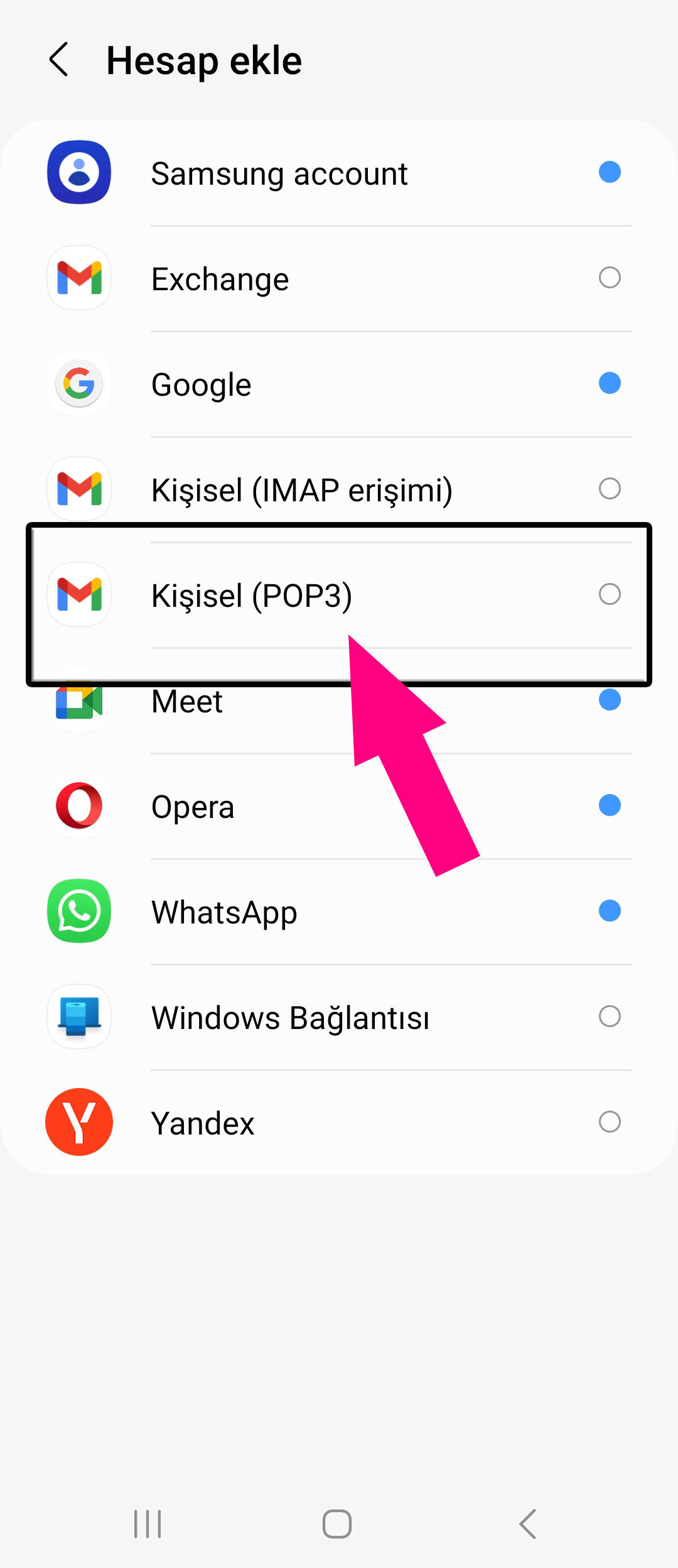Open Kişisel (IMAP erişimi) account setup
The height and width of the screenshot is (1568, 678).
pos(339,490)
